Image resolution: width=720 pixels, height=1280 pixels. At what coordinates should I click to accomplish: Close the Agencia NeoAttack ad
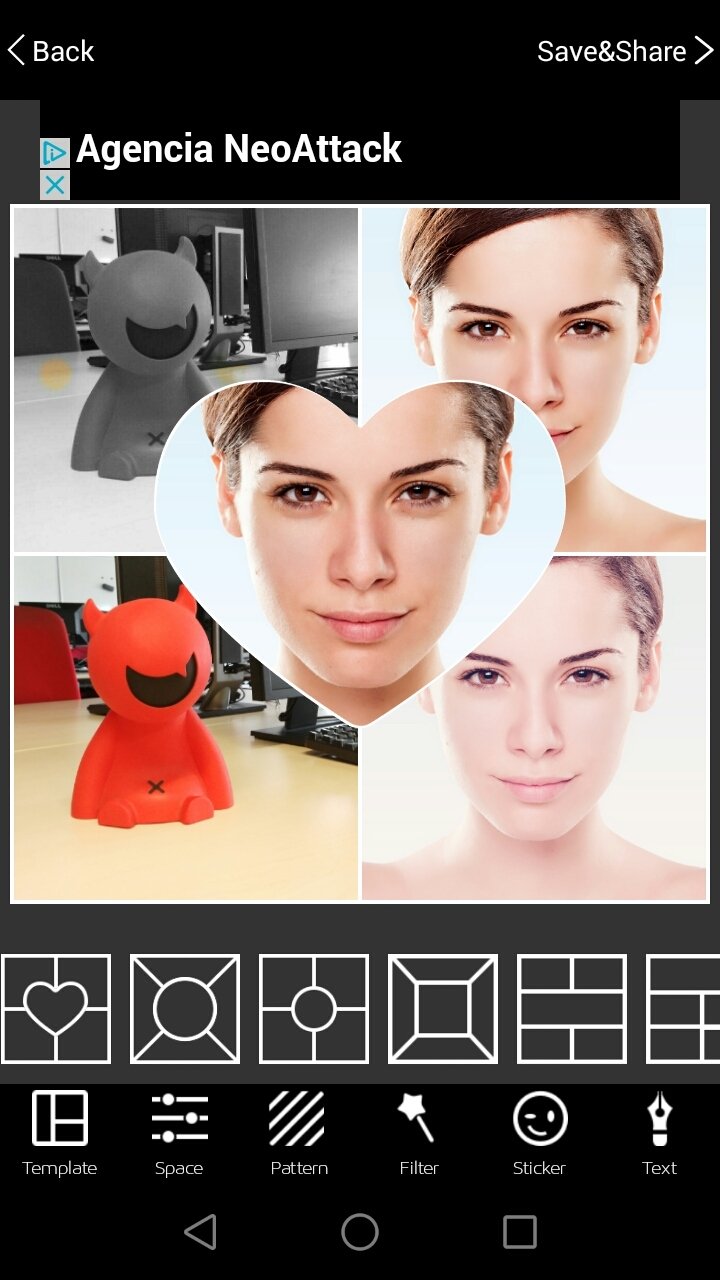(55, 185)
